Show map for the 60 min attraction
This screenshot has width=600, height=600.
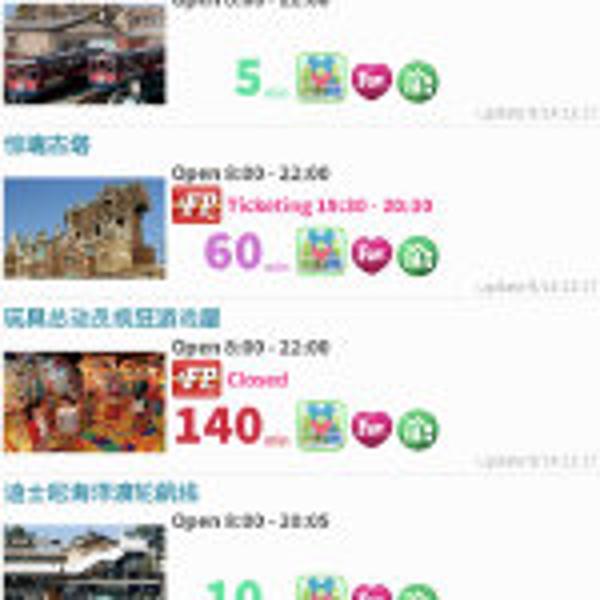pyautogui.click(x=321, y=252)
